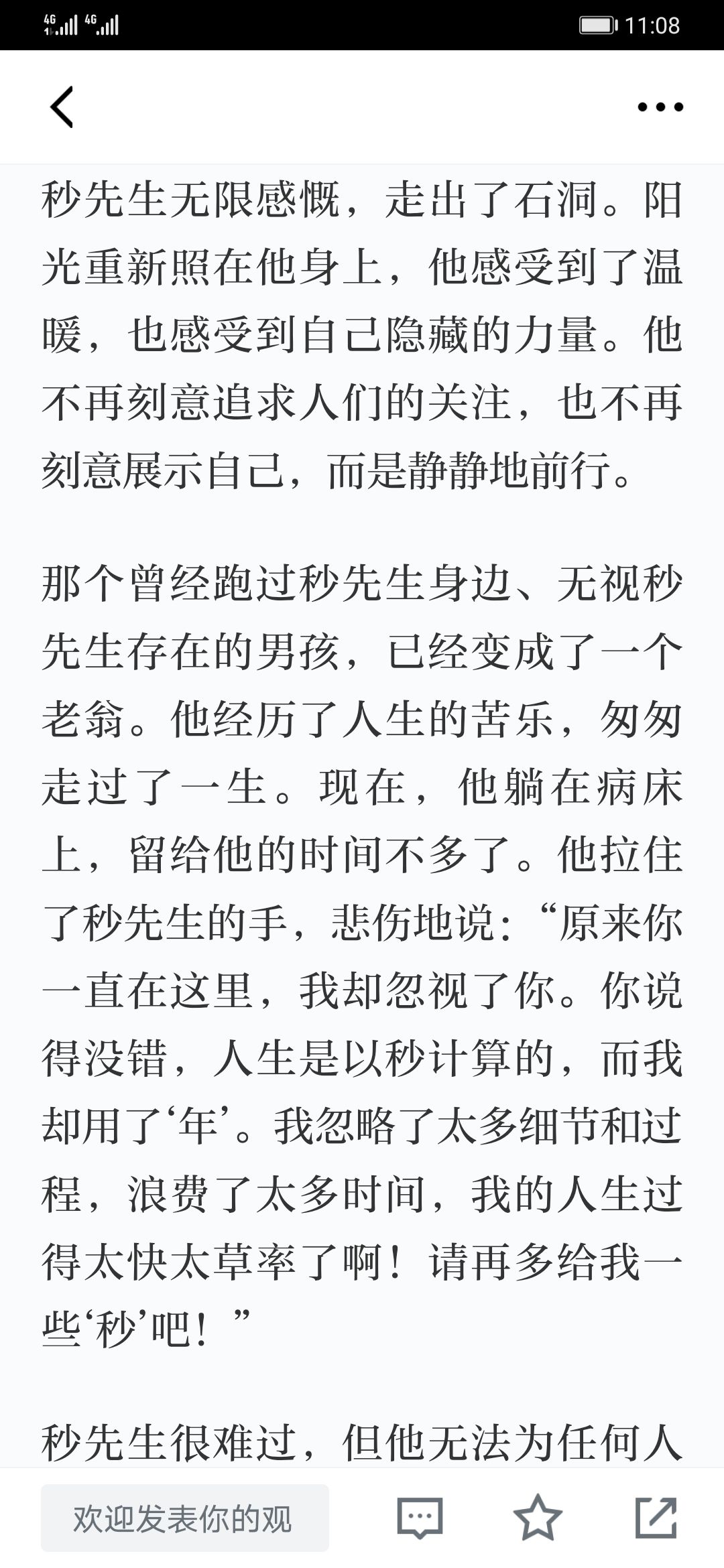The height and width of the screenshot is (1568, 724).
Task: Open the three-dot overflow menu
Action: [660, 107]
